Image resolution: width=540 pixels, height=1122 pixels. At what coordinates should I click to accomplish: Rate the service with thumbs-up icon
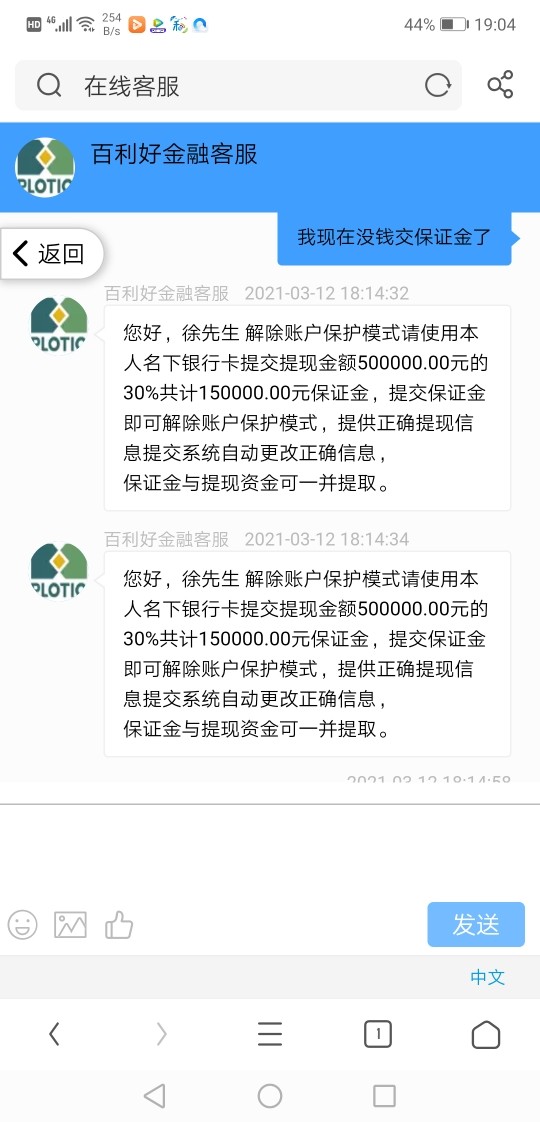[119, 925]
